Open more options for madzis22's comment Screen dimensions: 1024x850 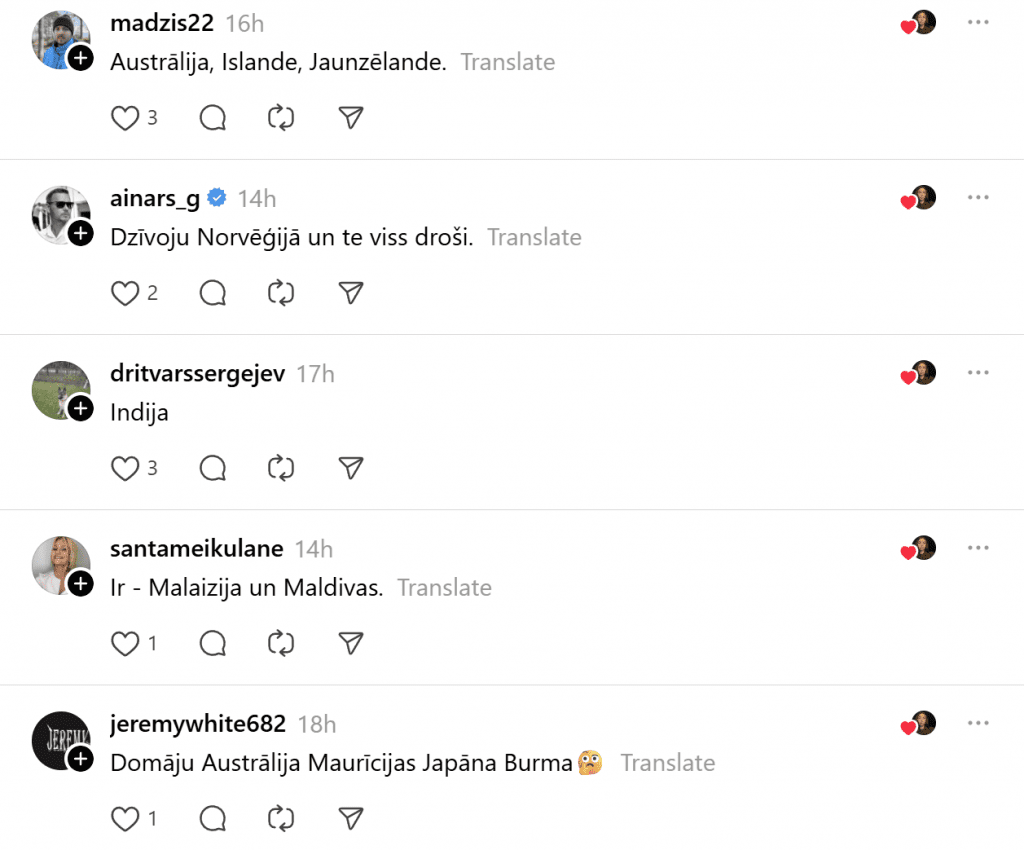pyautogui.click(x=978, y=22)
